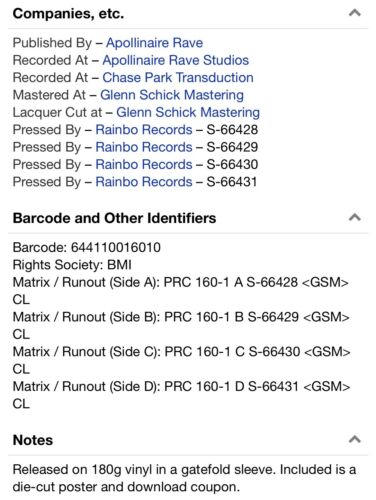
Task: Open Glenn Schick Mastering under Mastered At
Action: click(172, 95)
